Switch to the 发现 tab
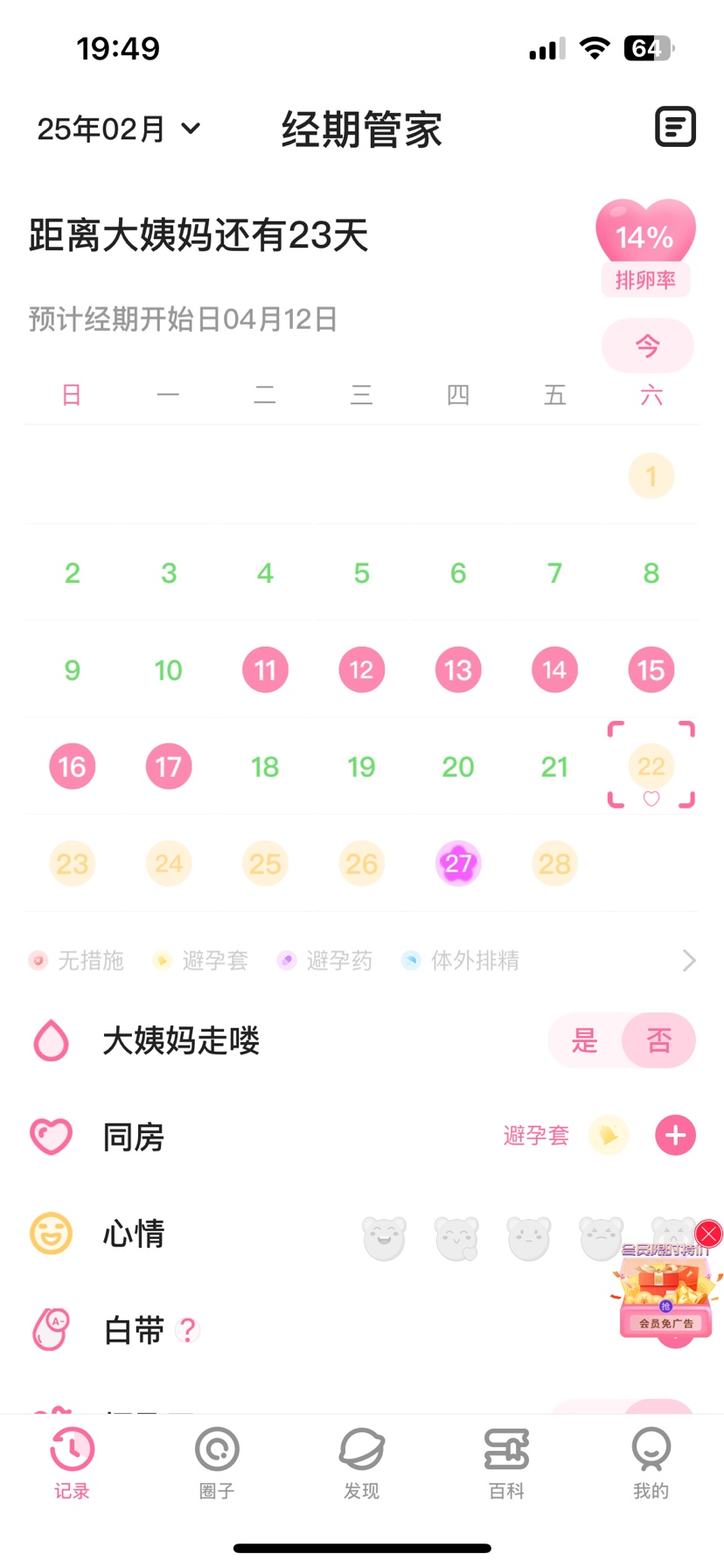Viewport: 724px width, 1568px height. click(x=361, y=1463)
